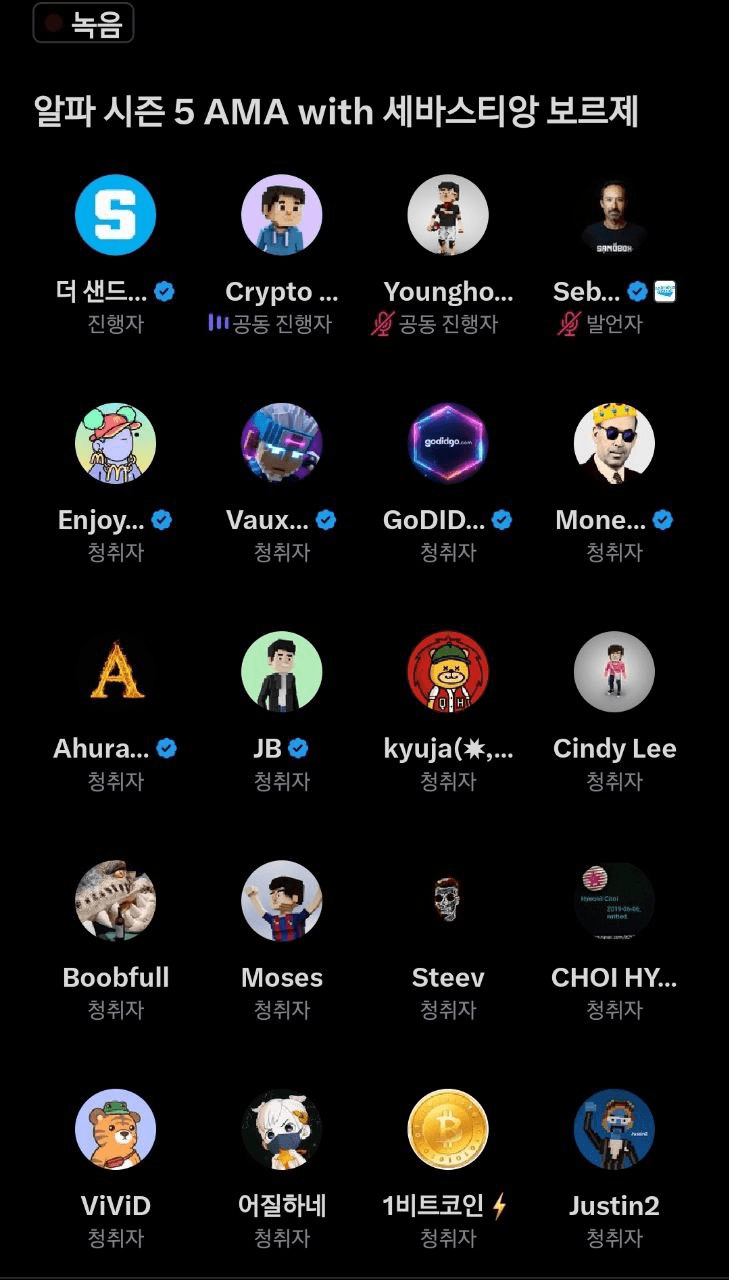The height and width of the screenshot is (1280, 729).
Task: View co-host Crypto's profile
Action: (x=282, y=215)
